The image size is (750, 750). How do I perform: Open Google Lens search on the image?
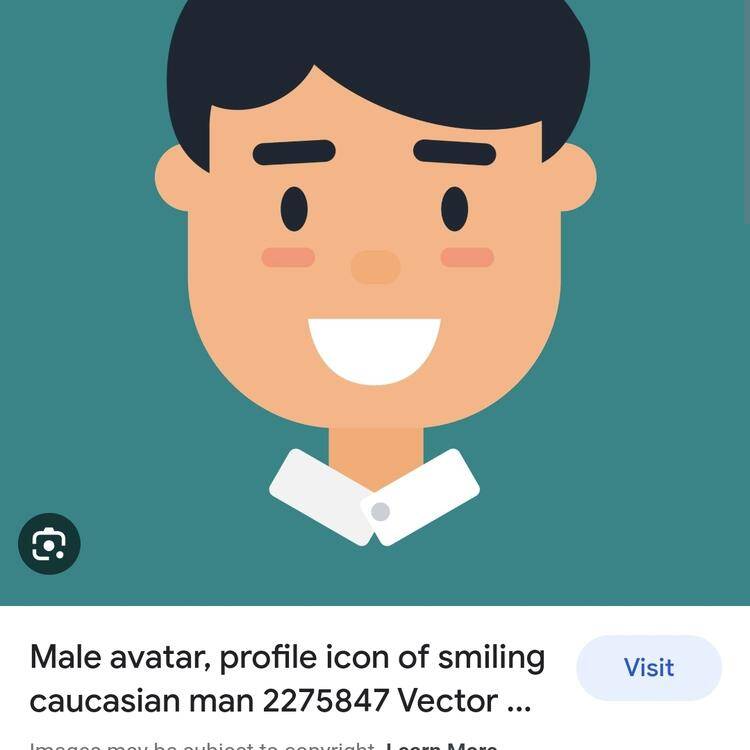tap(49, 544)
